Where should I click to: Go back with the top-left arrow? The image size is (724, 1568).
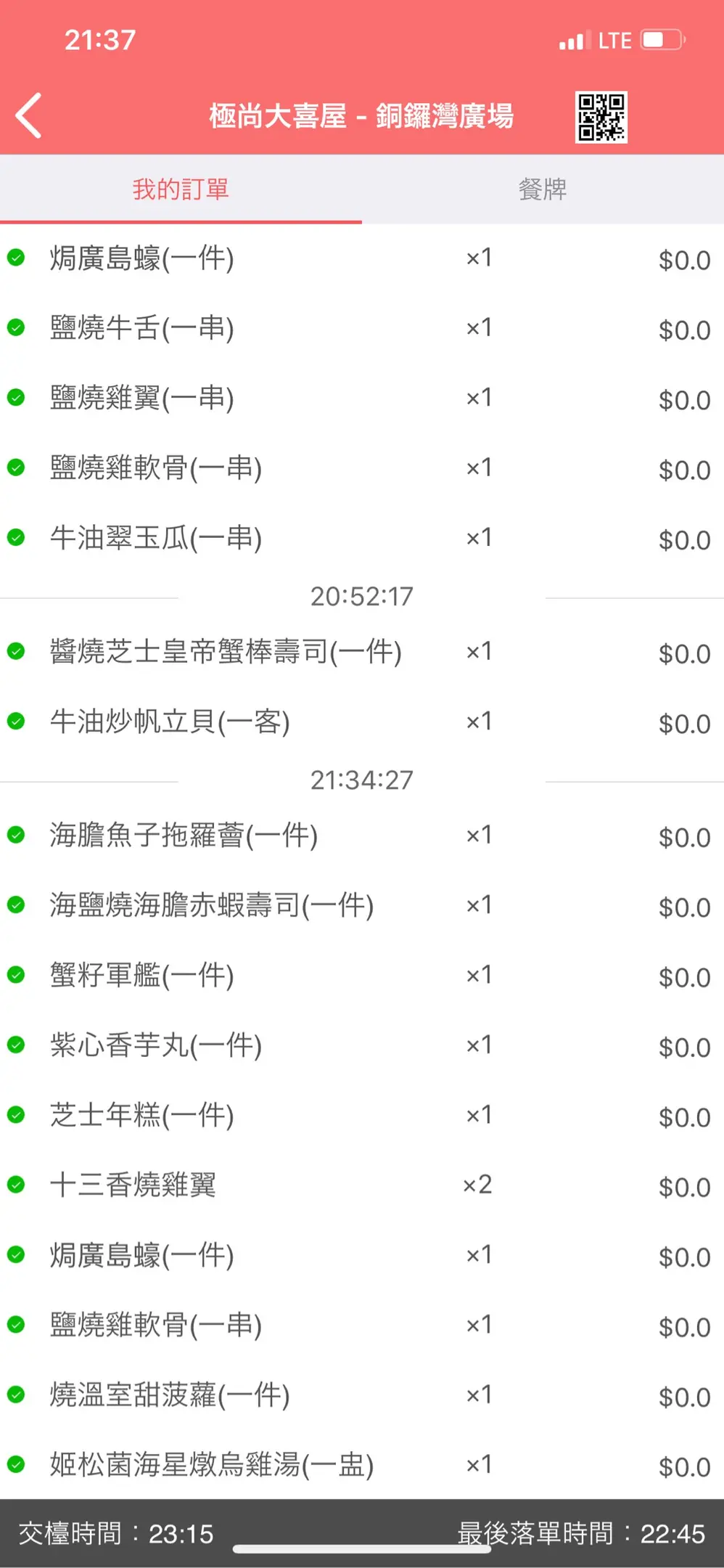coord(29,116)
